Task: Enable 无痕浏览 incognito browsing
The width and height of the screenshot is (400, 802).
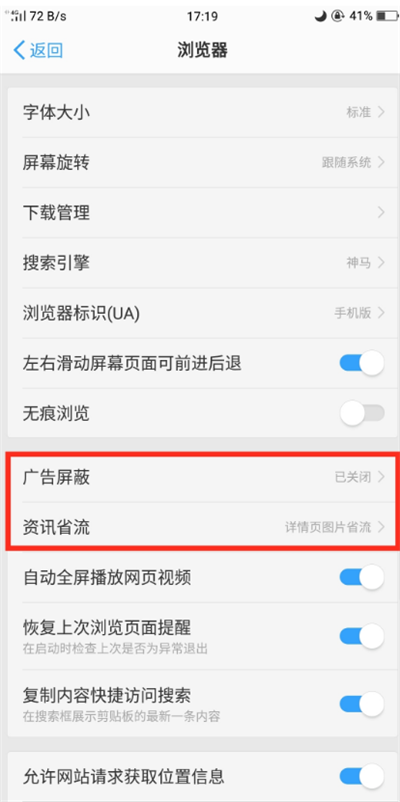Action: coord(362,413)
